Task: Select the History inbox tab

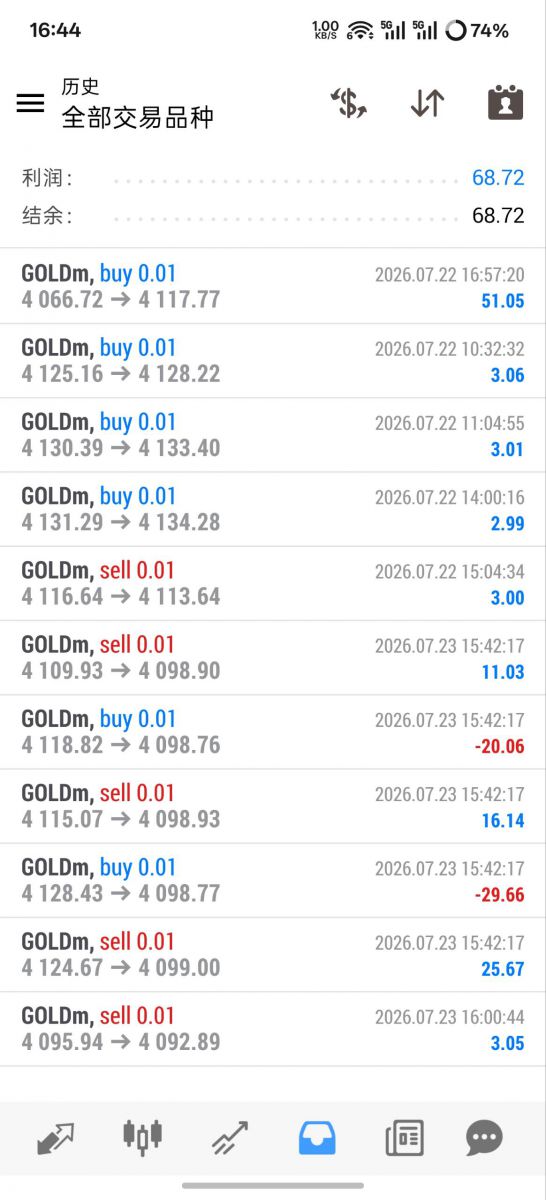Action: (317, 1138)
